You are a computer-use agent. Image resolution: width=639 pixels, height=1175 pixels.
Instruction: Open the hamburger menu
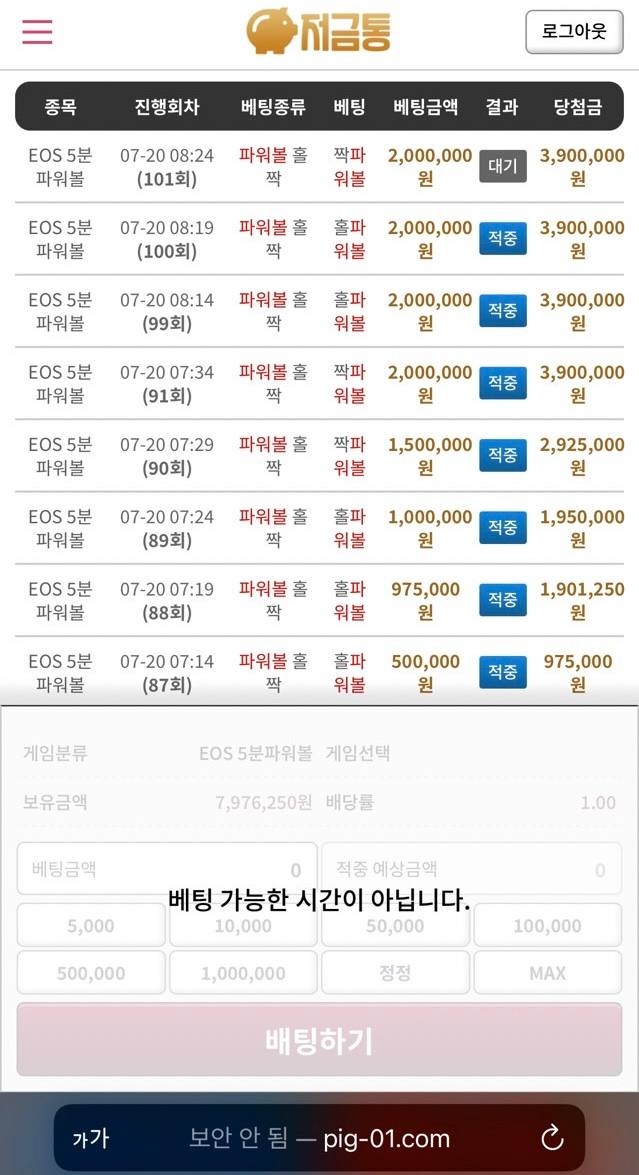click(37, 31)
